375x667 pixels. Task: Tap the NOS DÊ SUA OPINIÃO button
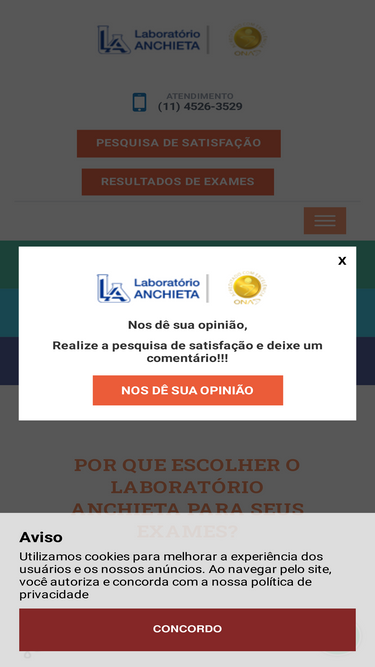point(188,390)
